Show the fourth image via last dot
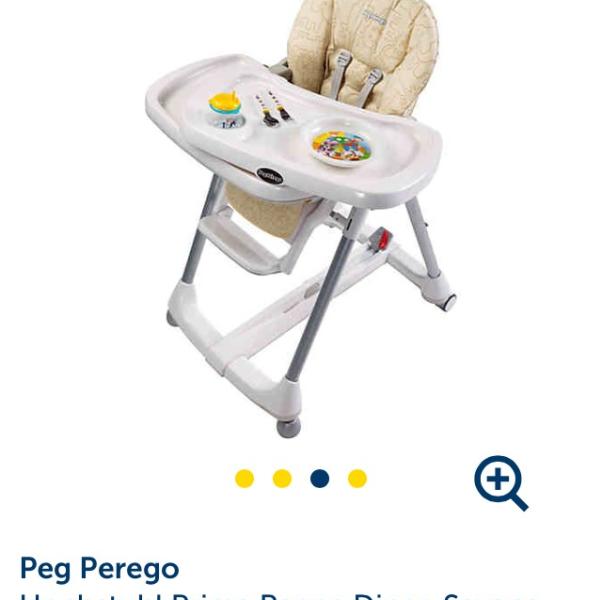The image size is (602, 600). tap(357, 479)
